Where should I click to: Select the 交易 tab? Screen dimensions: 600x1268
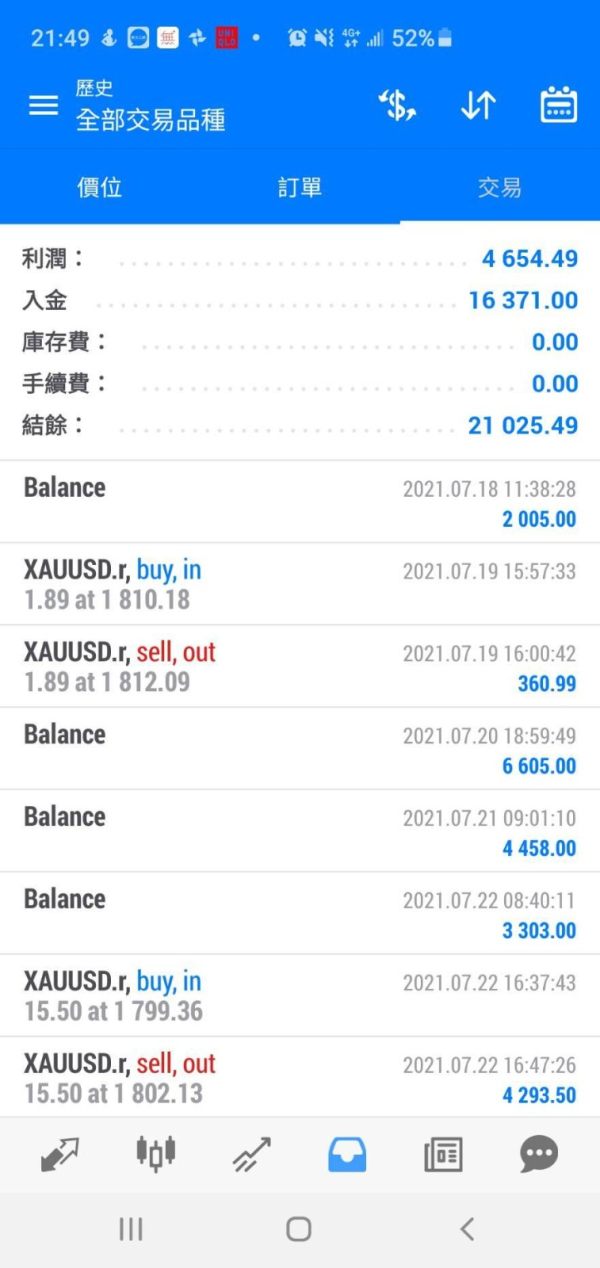(x=499, y=187)
